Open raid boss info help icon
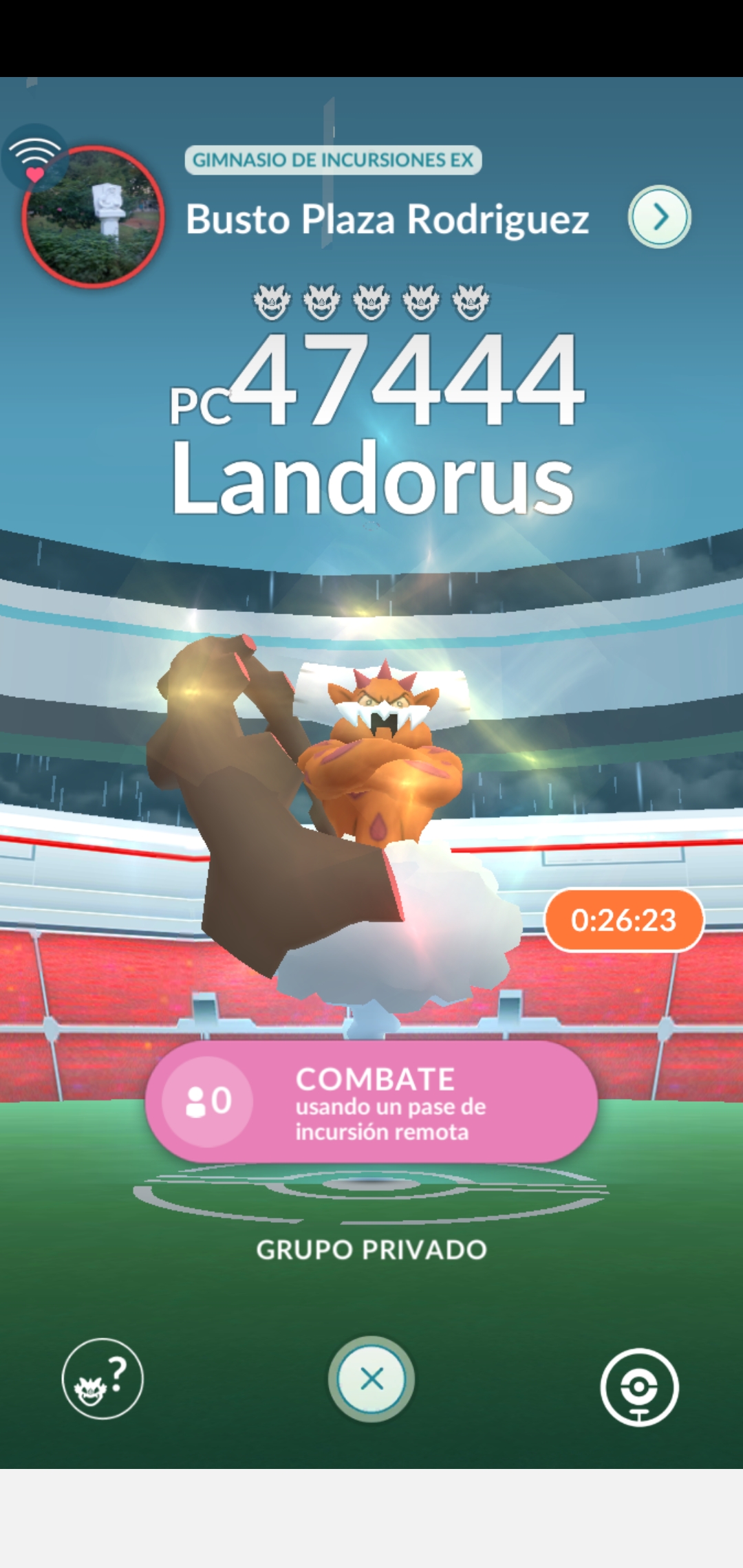 pyautogui.click(x=103, y=1379)
